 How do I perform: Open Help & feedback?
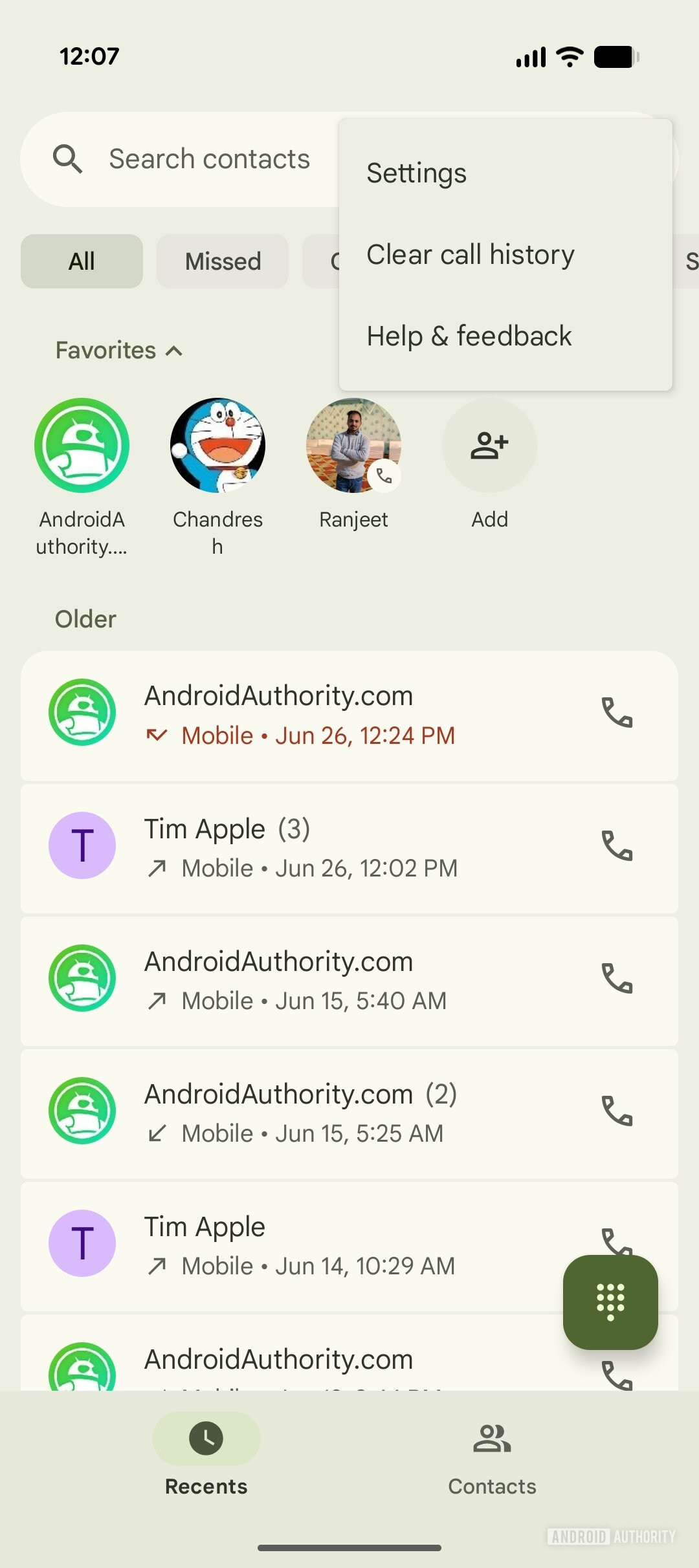pyautogui.click(x=469, y=336)
